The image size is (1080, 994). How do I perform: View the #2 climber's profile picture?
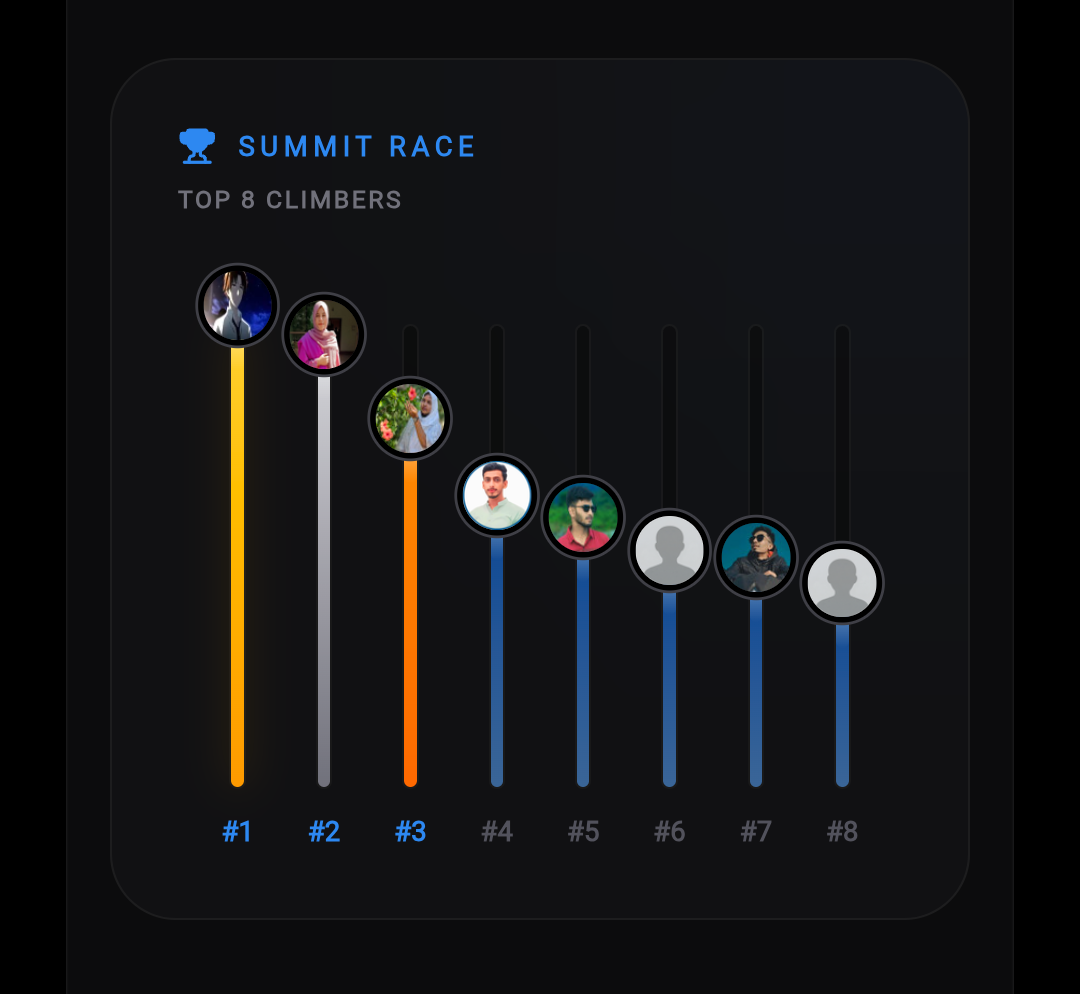coord(324,334)
